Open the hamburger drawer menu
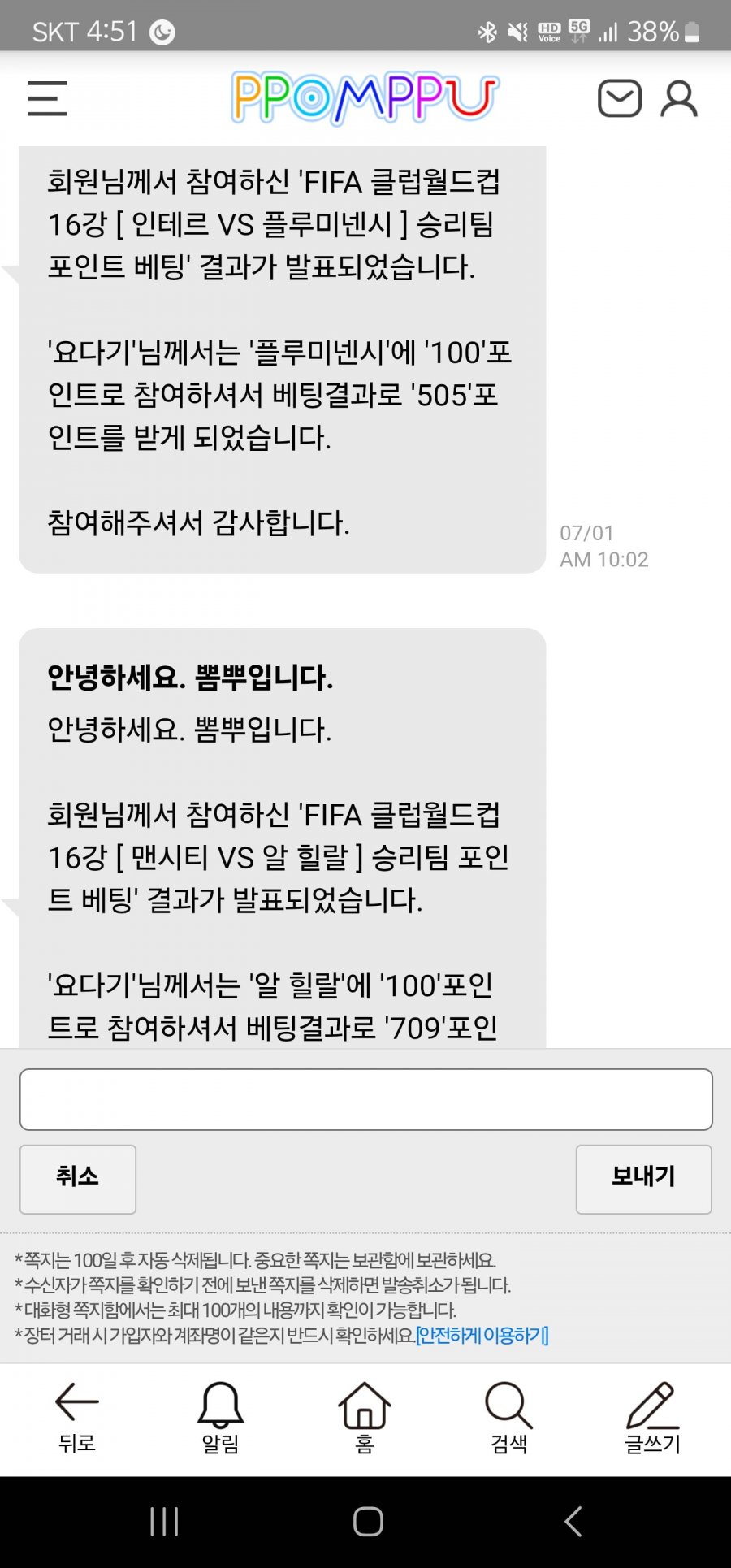731x1568 pixels. [x=47, y=98]
